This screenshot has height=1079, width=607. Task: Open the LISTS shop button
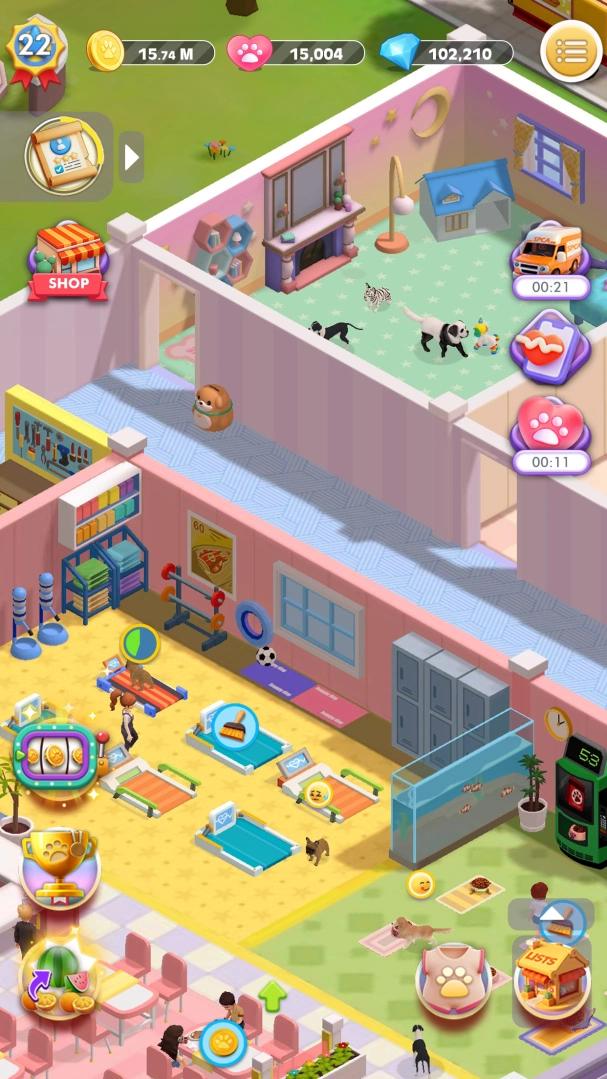coord(551,975)
